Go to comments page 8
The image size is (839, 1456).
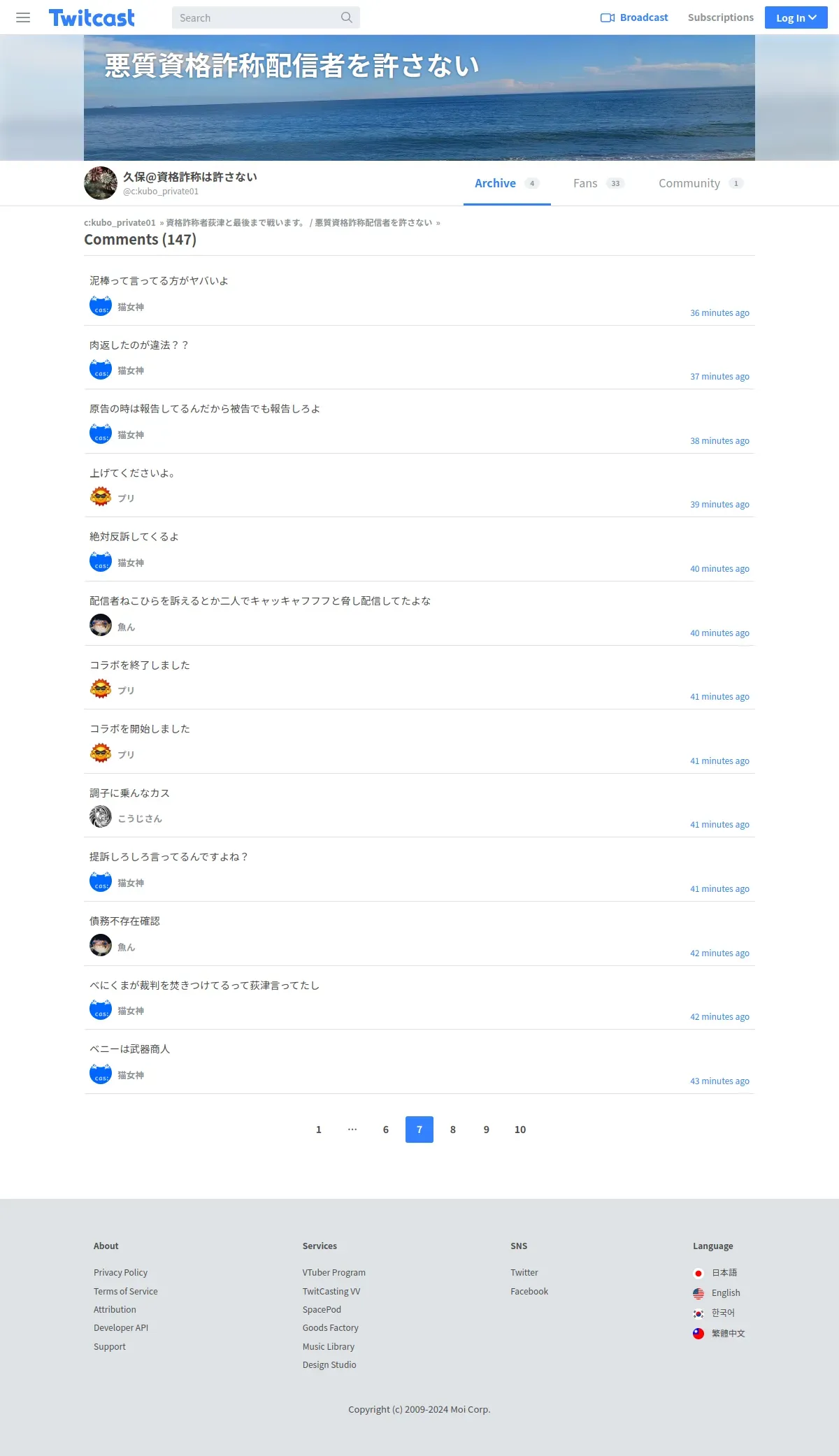tap(453, 1130)
